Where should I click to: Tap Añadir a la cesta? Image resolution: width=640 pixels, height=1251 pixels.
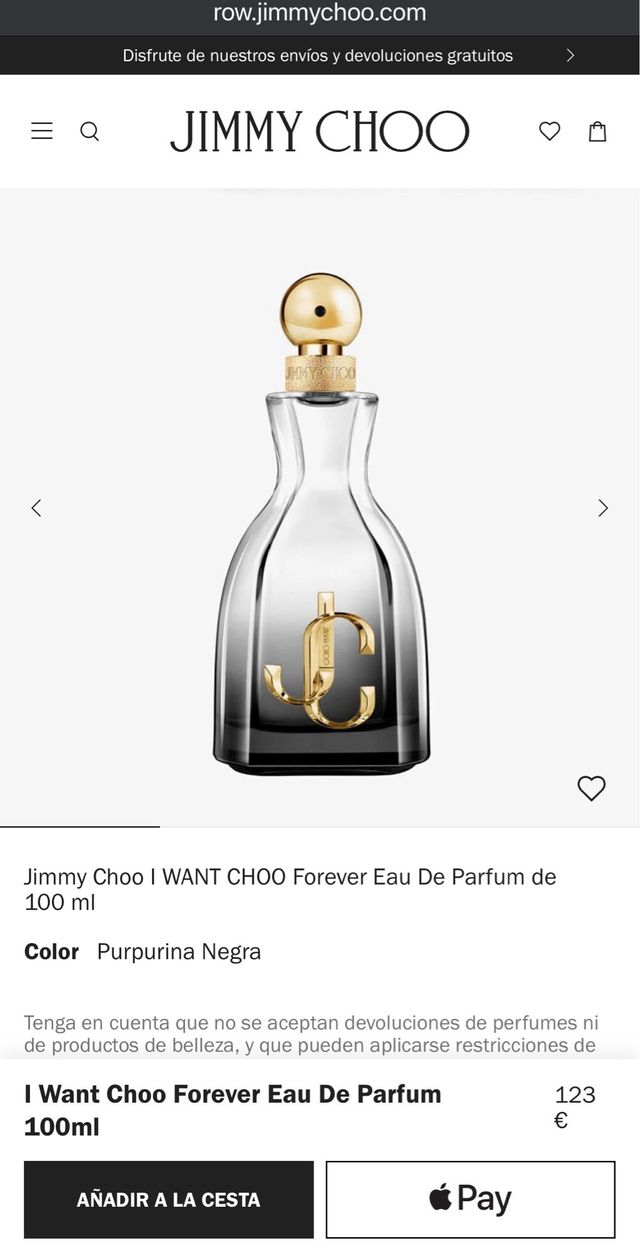(x=169, y=1199)
